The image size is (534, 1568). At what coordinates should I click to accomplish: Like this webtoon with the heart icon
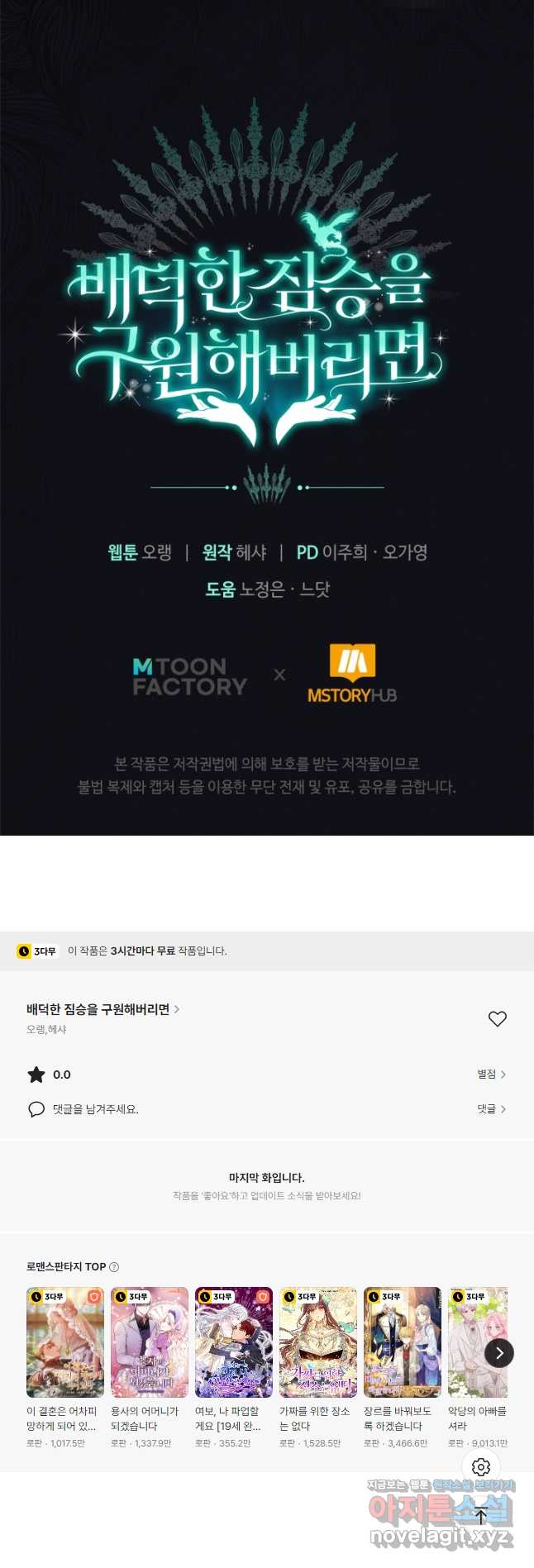pos(497,1018)
